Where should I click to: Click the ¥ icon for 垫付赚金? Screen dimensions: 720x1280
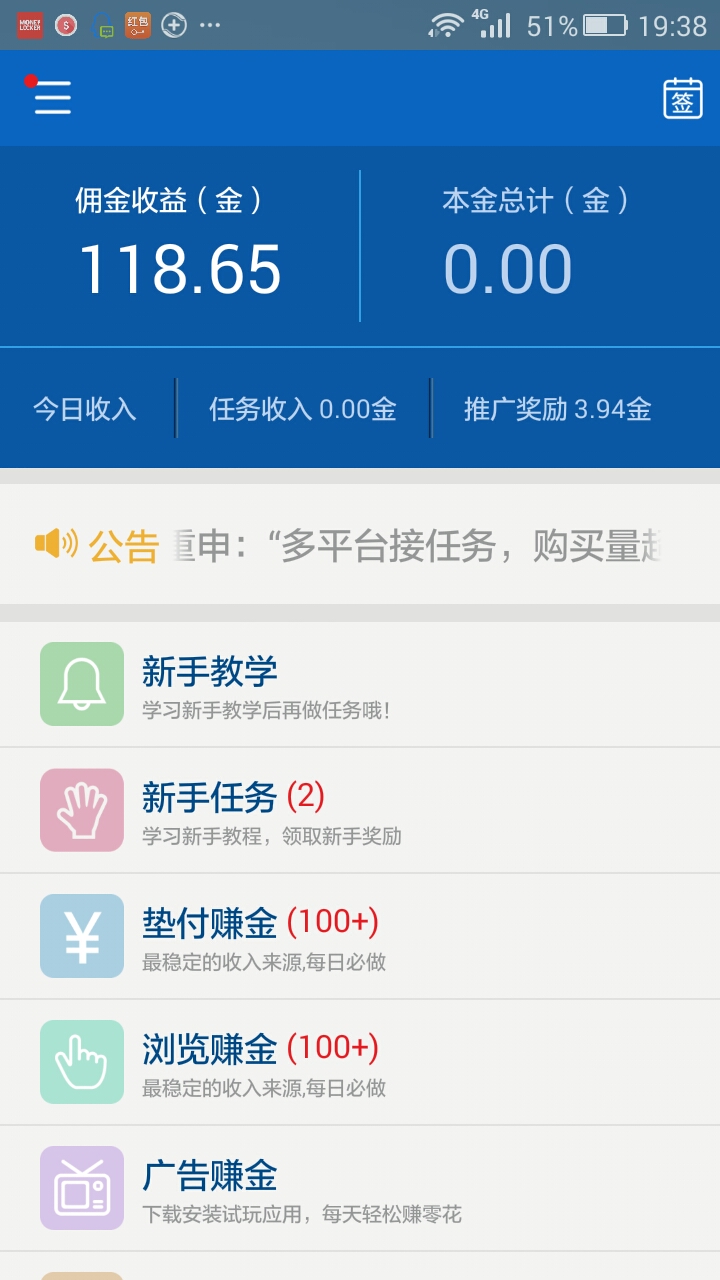click(x=81, y=936)
